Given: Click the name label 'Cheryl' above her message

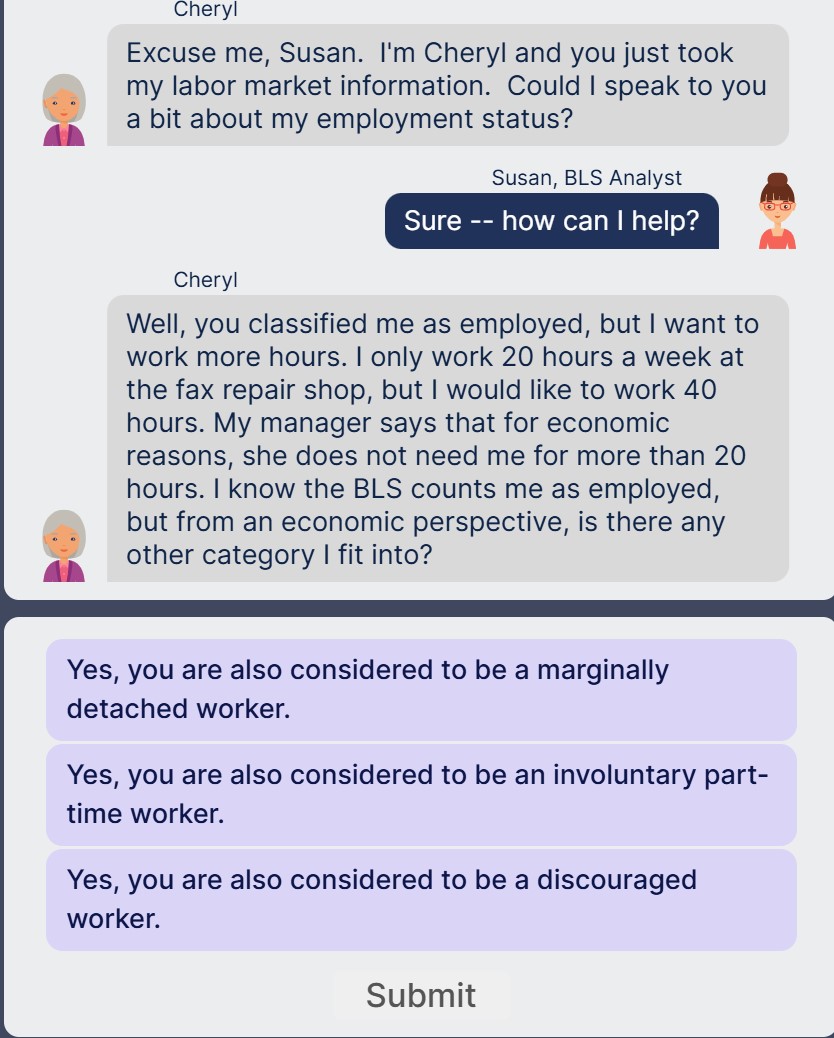Looking at the screenshot, I should click(x=205, y=10).
